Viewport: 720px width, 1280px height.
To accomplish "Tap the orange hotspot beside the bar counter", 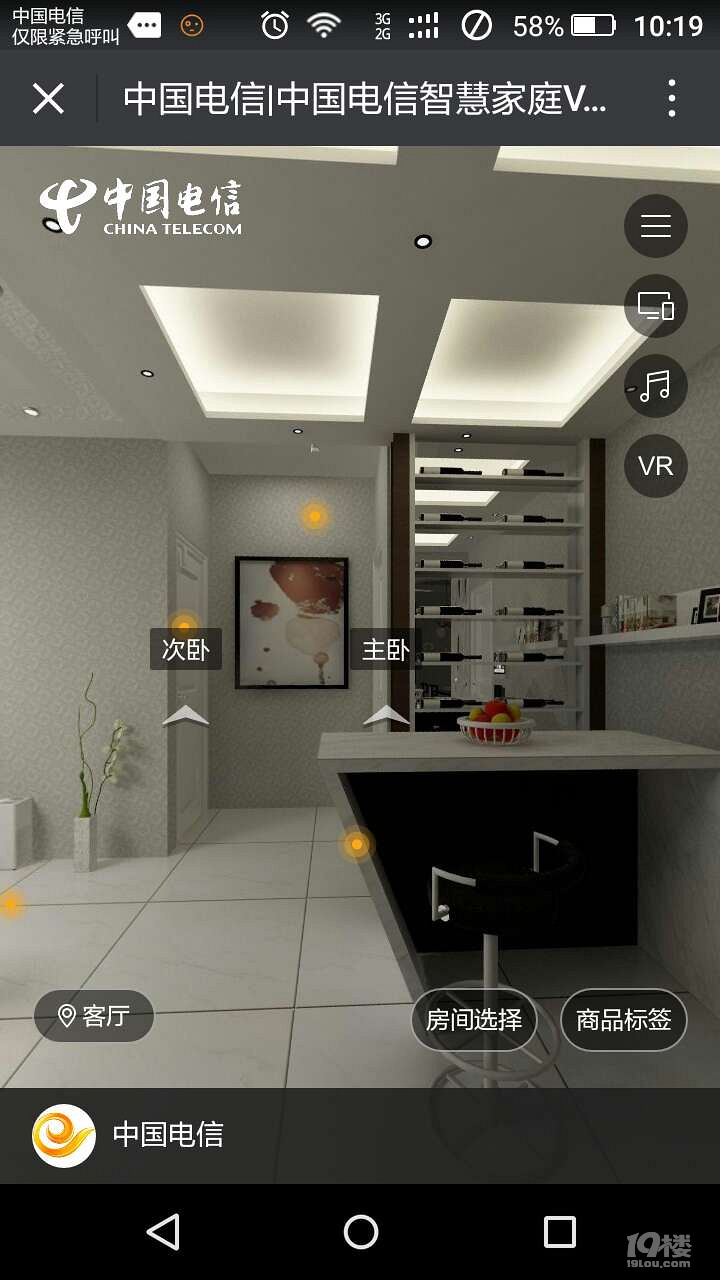I will tap(357, 845).
